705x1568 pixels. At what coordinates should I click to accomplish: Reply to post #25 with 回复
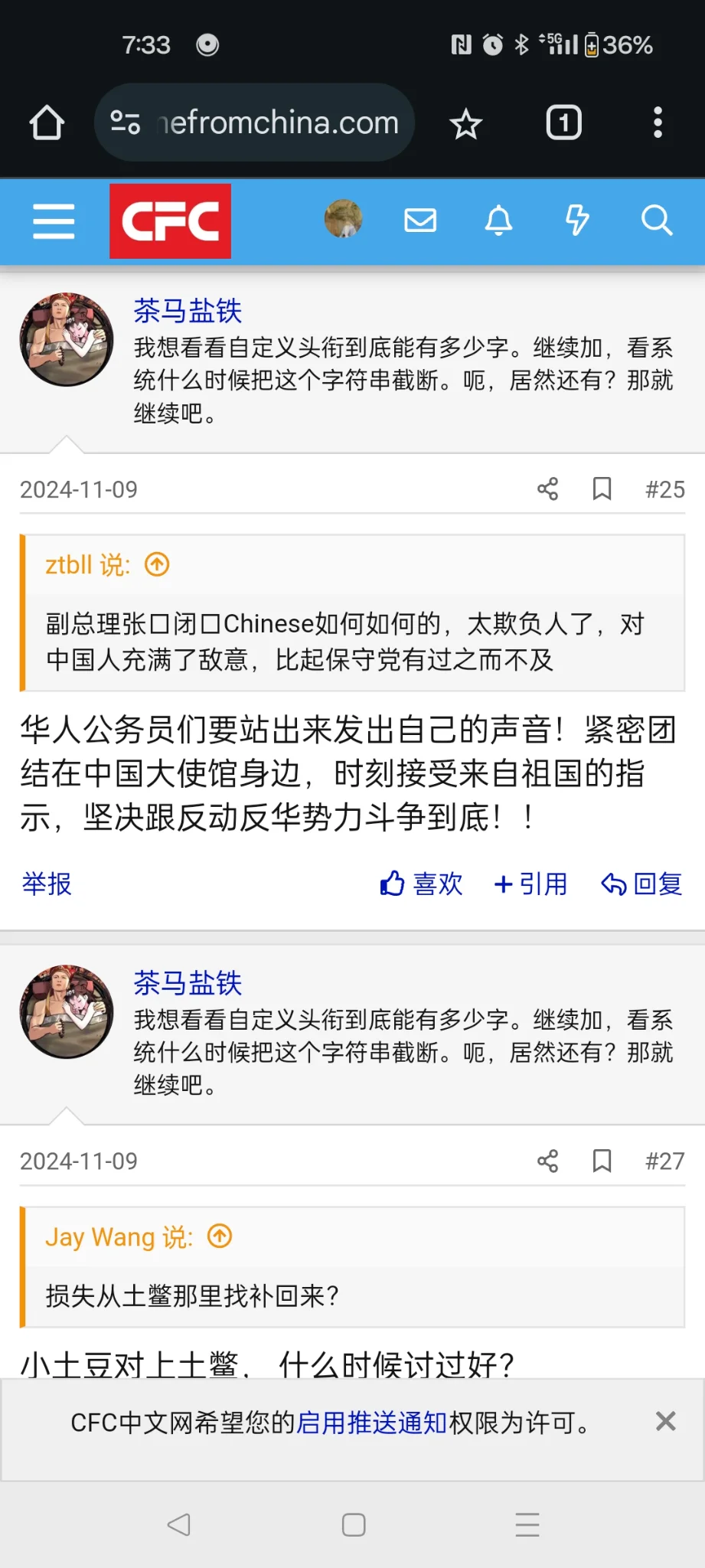click(x=641, y=884)
